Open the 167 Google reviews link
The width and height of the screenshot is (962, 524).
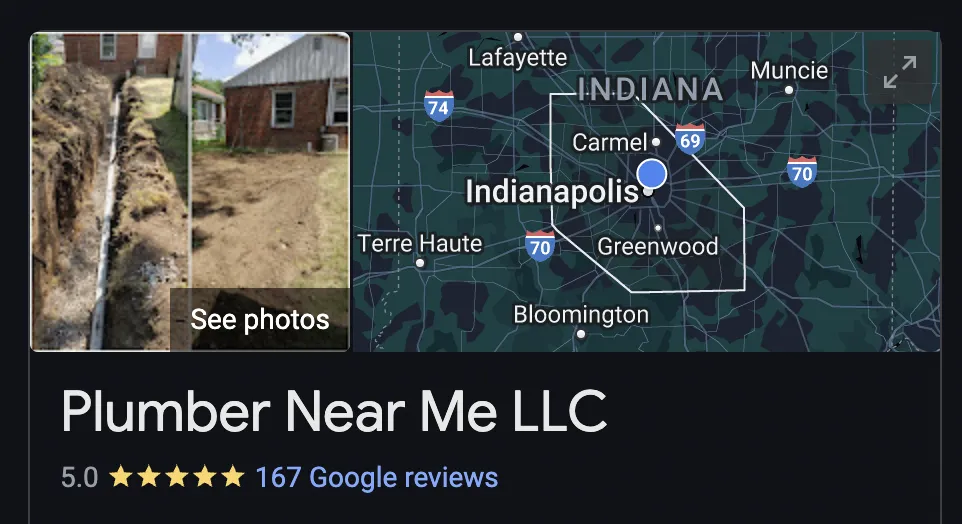[376, 477]
